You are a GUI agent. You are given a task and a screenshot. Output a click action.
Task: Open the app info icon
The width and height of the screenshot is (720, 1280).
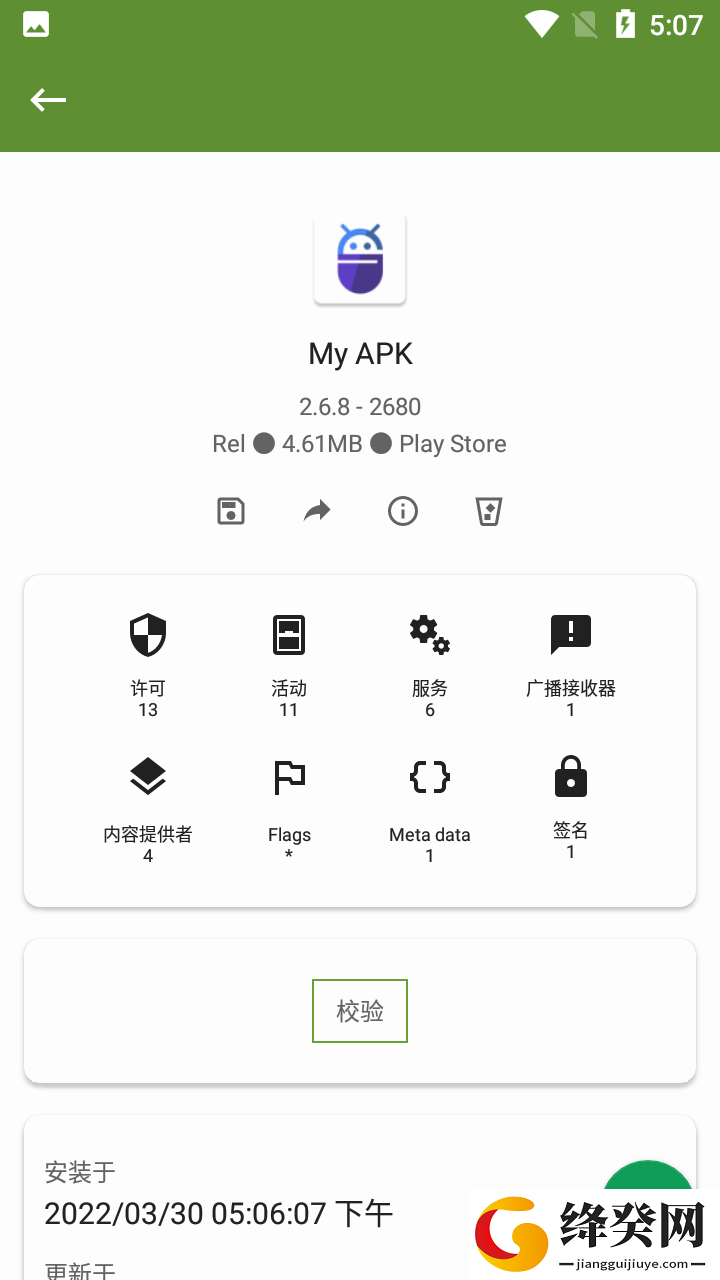403,511
